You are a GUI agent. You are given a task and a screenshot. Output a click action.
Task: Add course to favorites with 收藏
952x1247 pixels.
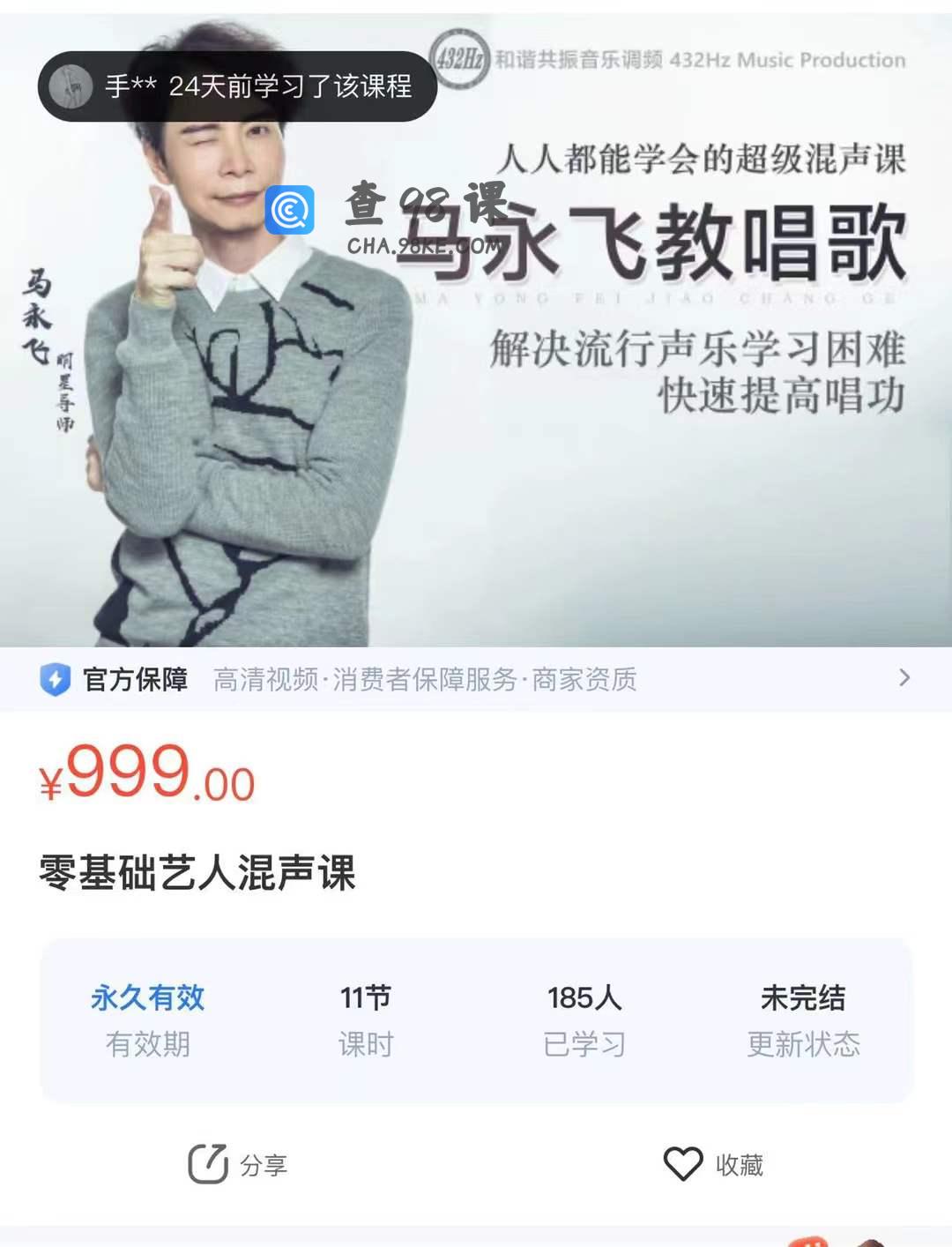coord(713,1164)
